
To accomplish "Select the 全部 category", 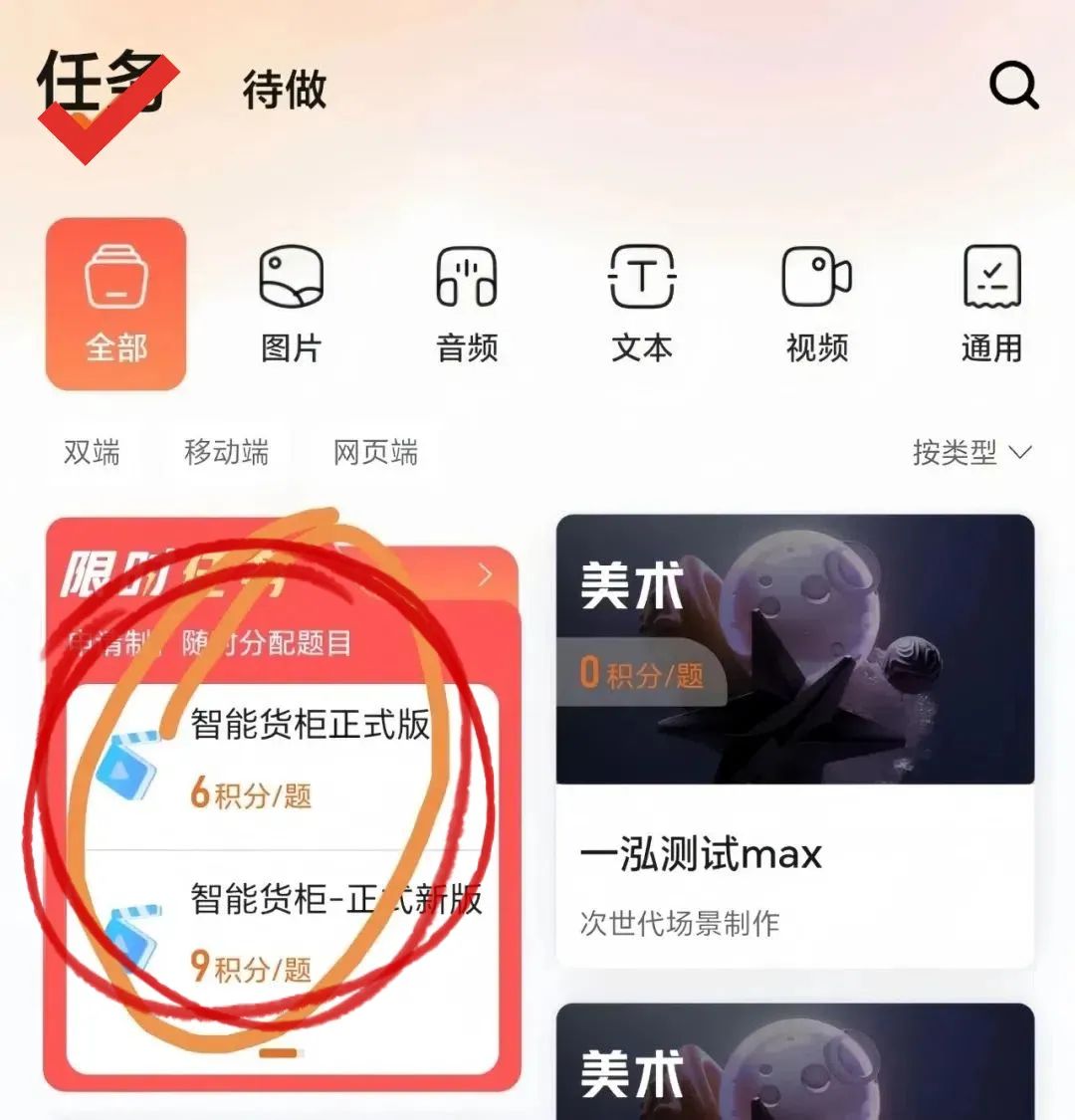I will (115, 304).
